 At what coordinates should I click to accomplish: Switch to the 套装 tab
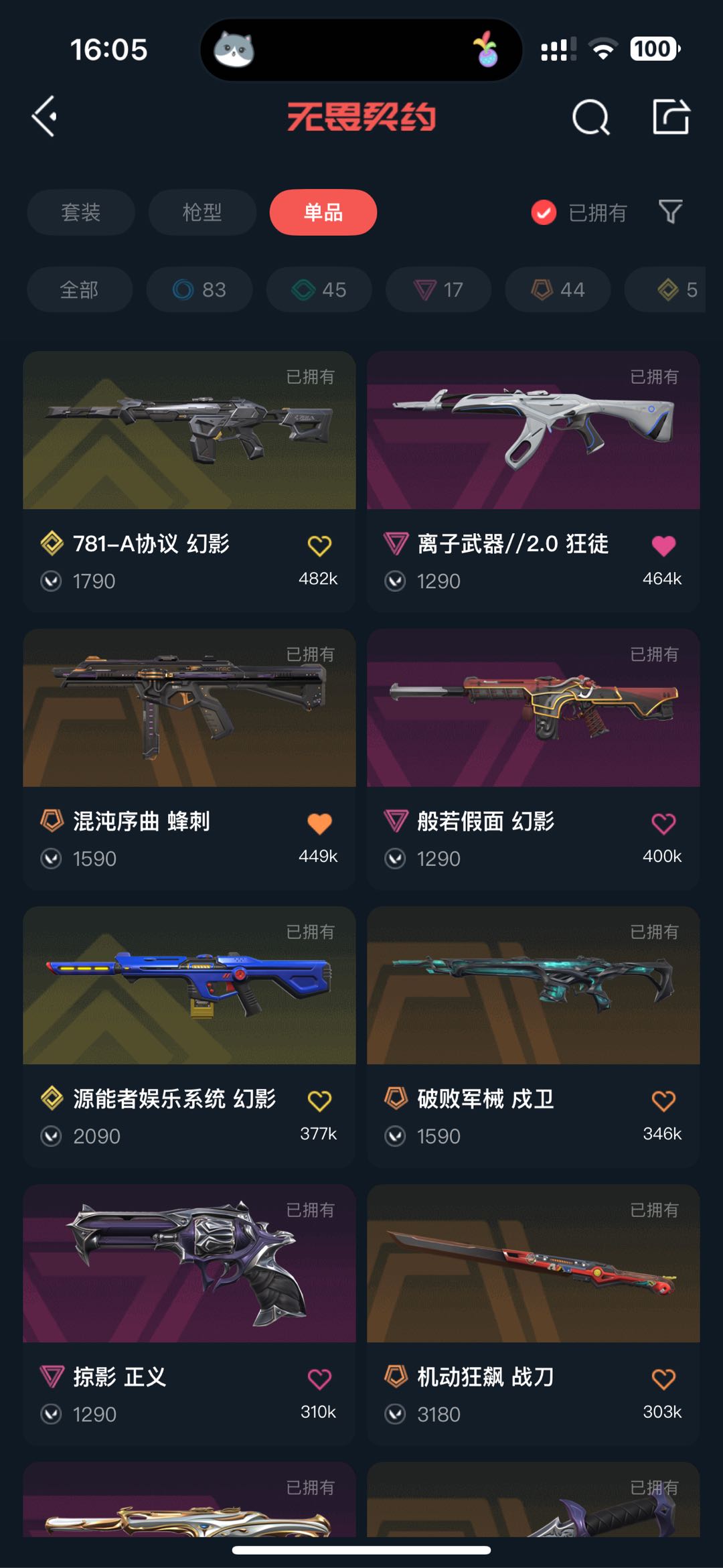pyautogui.click(x=81, y=212)
